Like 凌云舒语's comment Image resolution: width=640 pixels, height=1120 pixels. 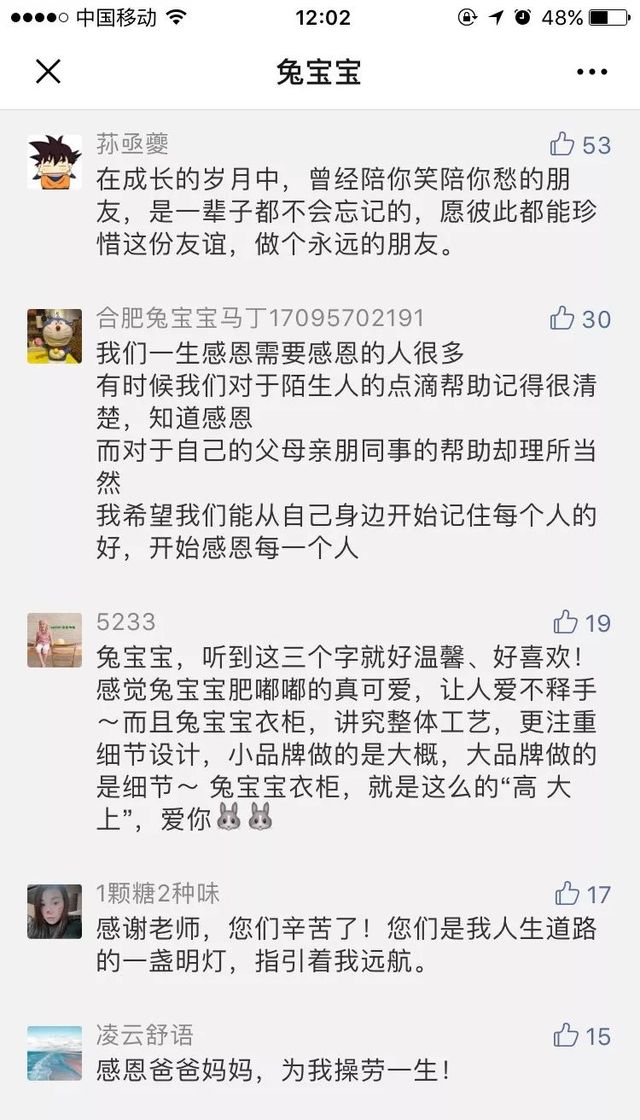[566, 1035]
